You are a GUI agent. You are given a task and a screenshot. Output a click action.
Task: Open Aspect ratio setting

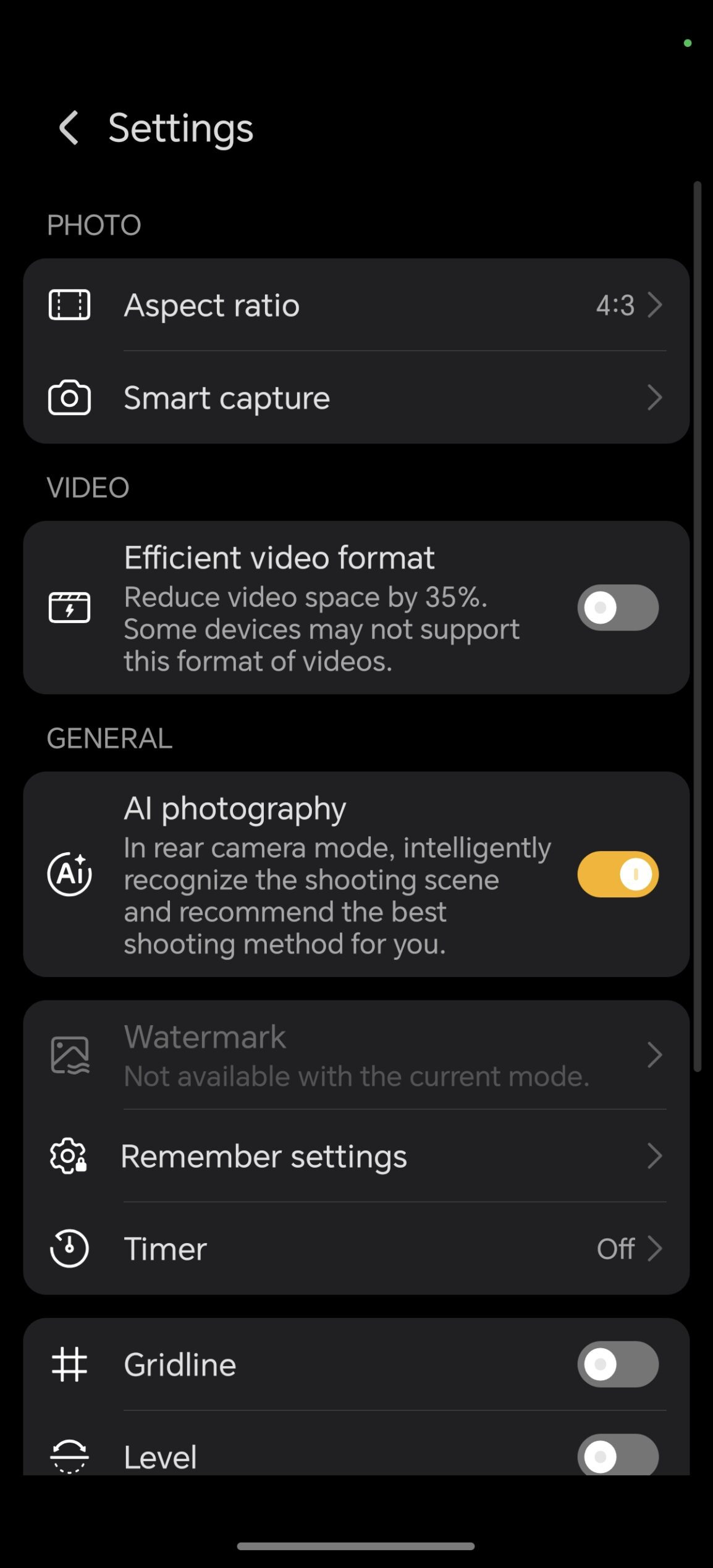point(356,305)
